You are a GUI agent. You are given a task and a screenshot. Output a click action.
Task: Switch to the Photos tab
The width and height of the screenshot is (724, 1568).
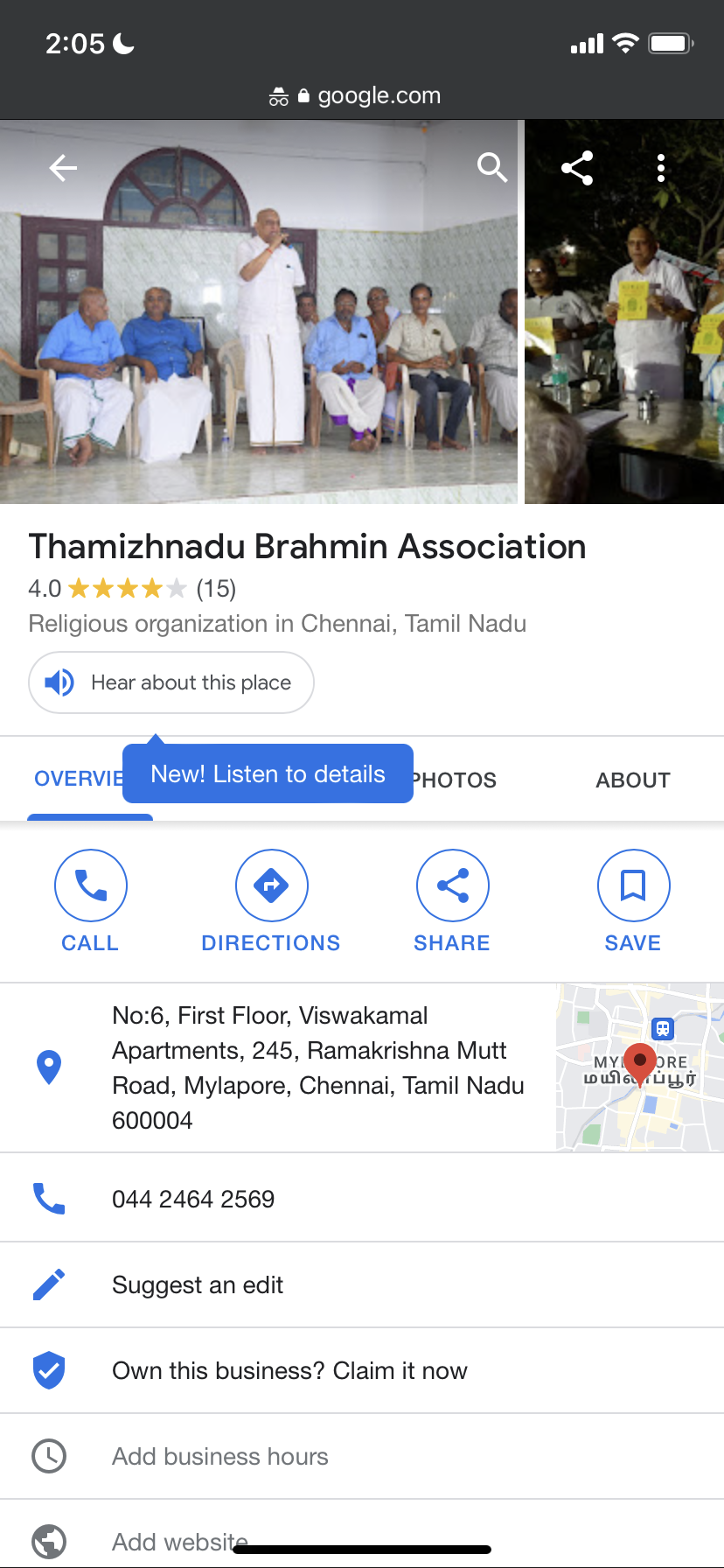(x=456, y=780)
